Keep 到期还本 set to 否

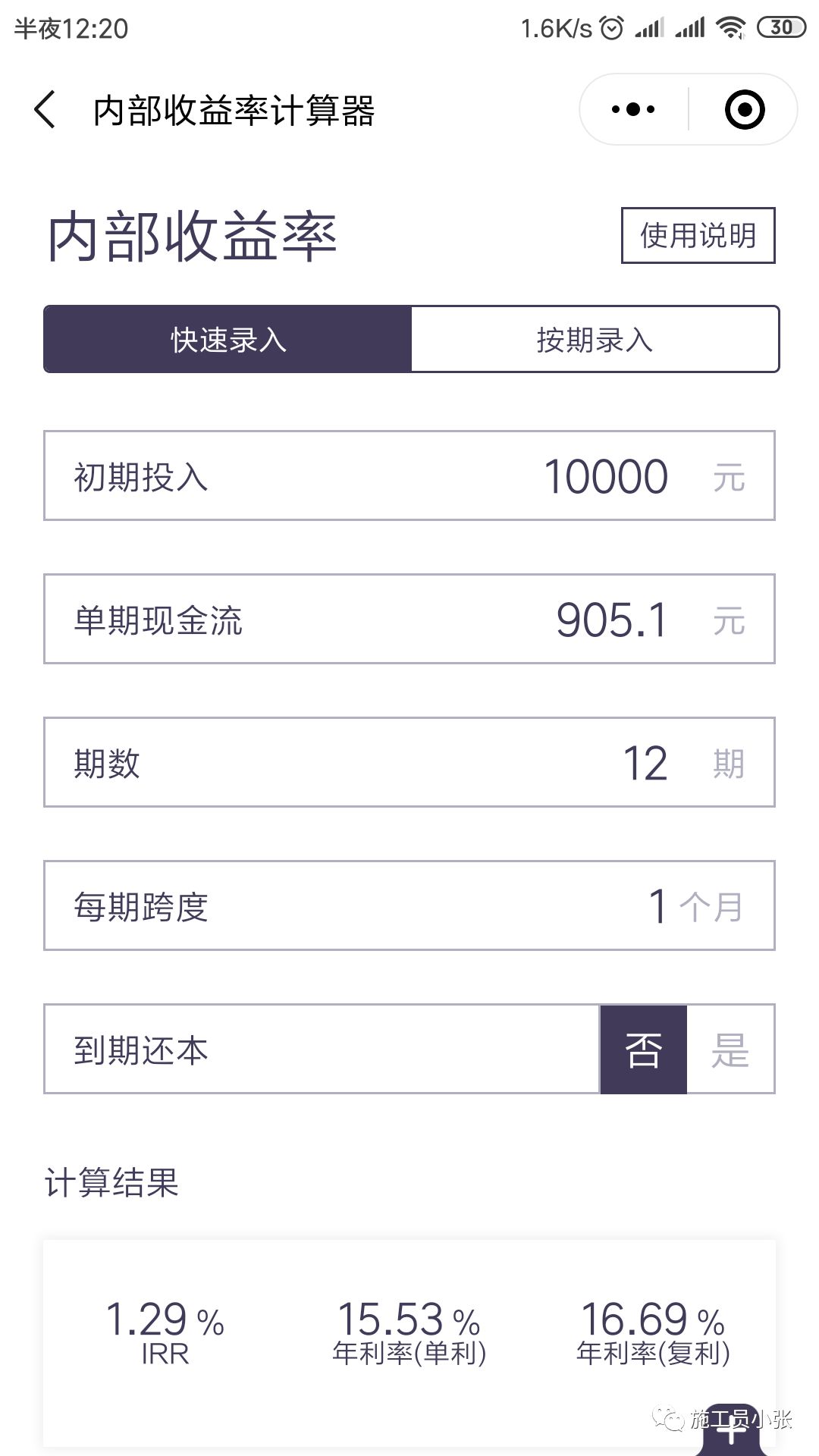pyautogui.click(x=642, y=1052)
